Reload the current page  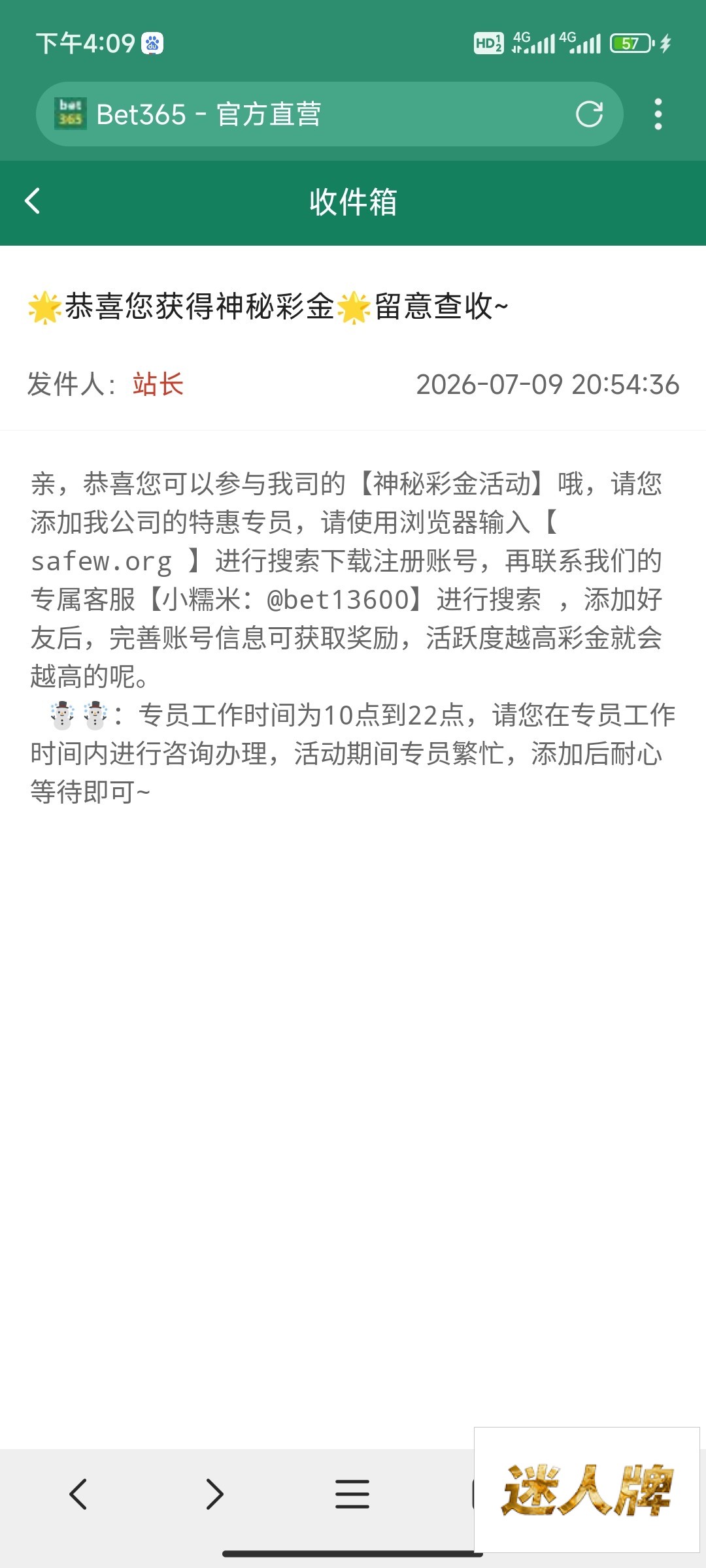(x=589, y=114)
